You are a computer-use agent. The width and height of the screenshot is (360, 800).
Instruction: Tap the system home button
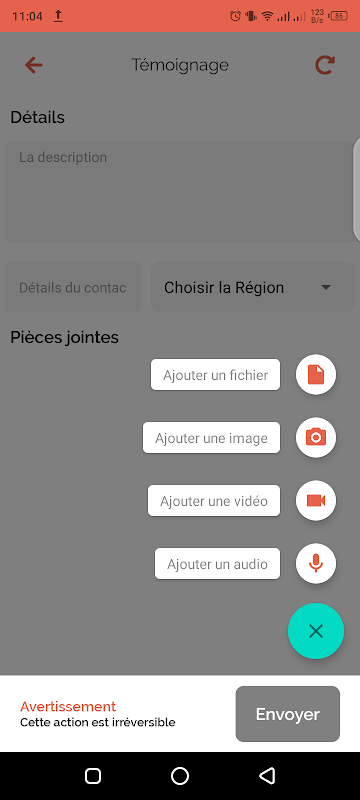pos(179,776)
